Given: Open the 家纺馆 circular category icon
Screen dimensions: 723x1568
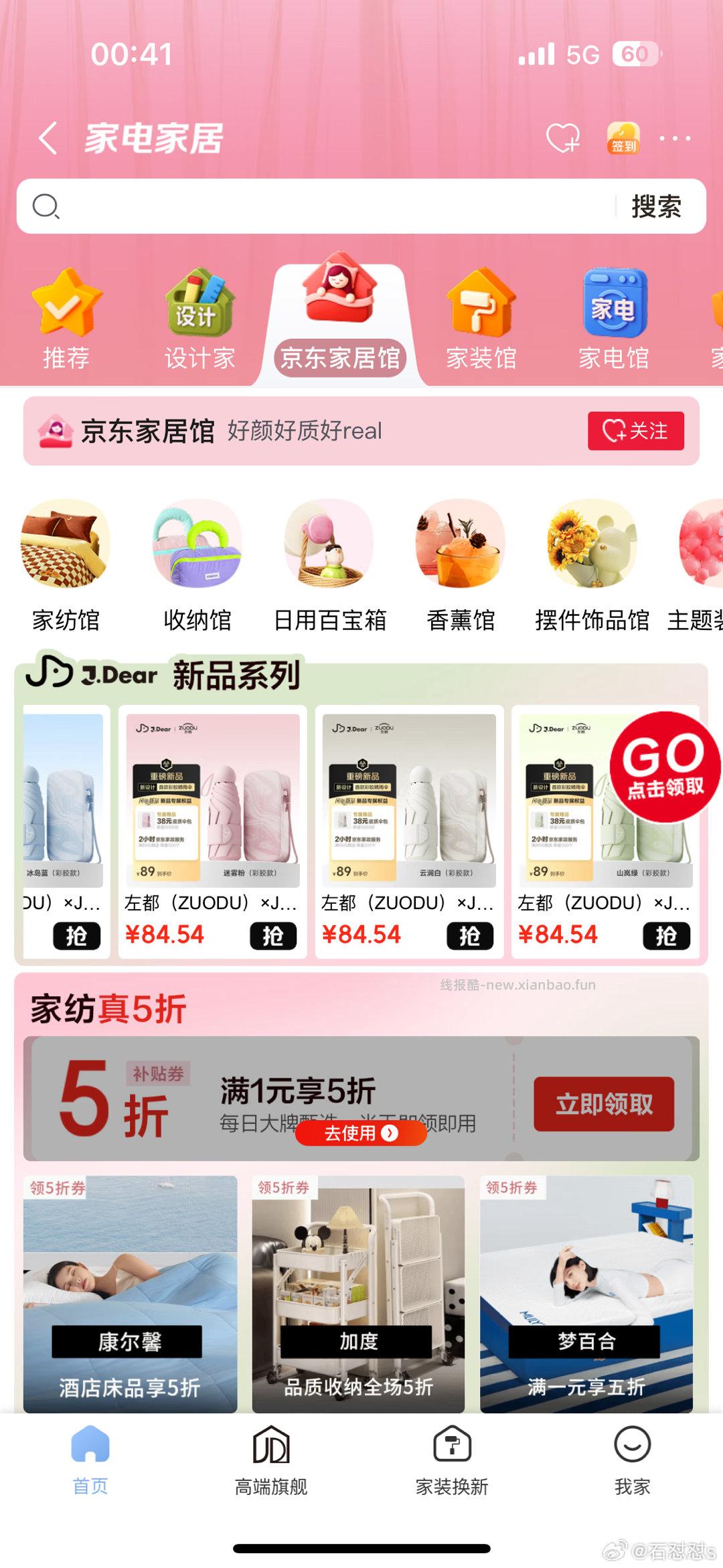Looking at the screenshot, I should pyautogui.click(x=66, y=546).
